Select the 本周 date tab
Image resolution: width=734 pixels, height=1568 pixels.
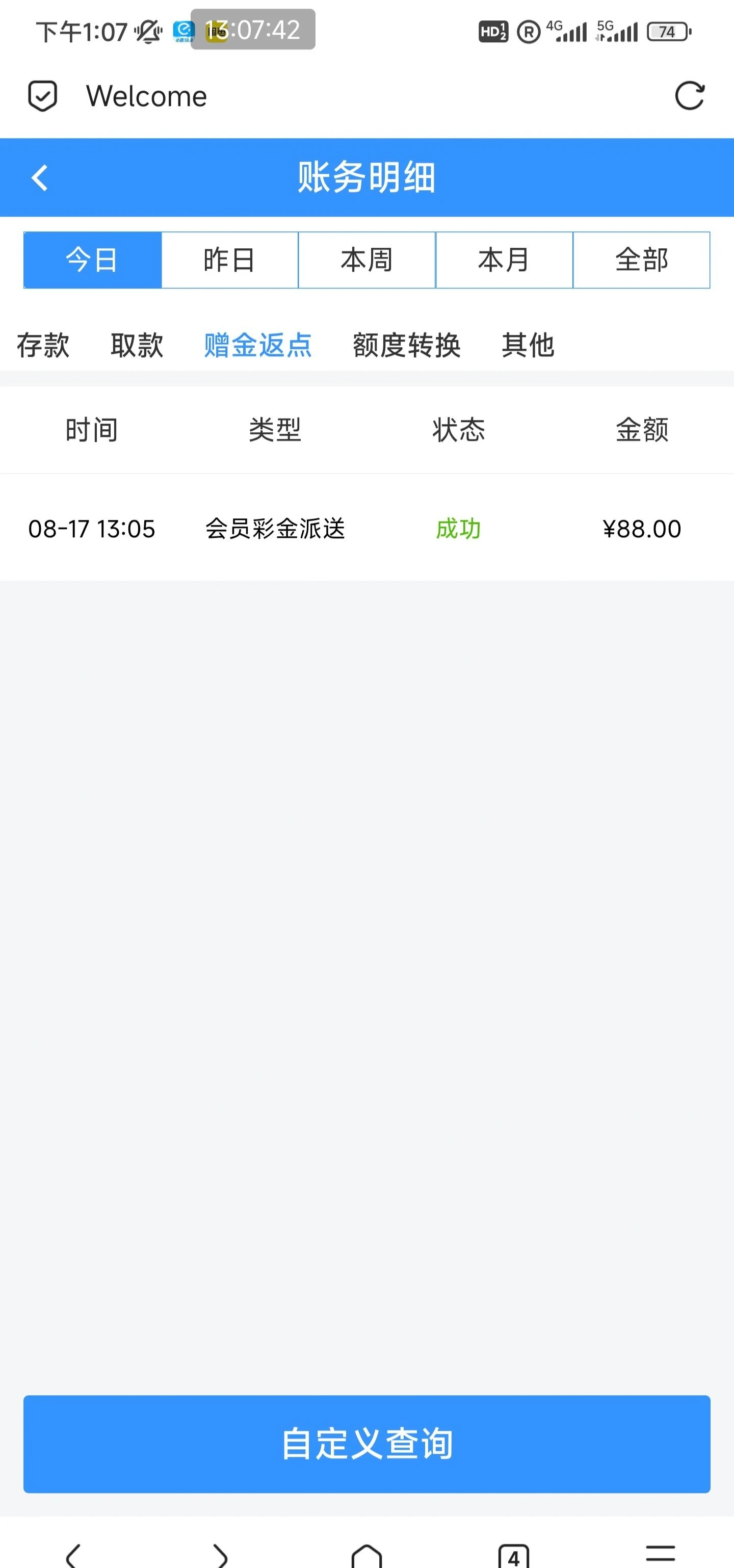(x=366, y=259)
